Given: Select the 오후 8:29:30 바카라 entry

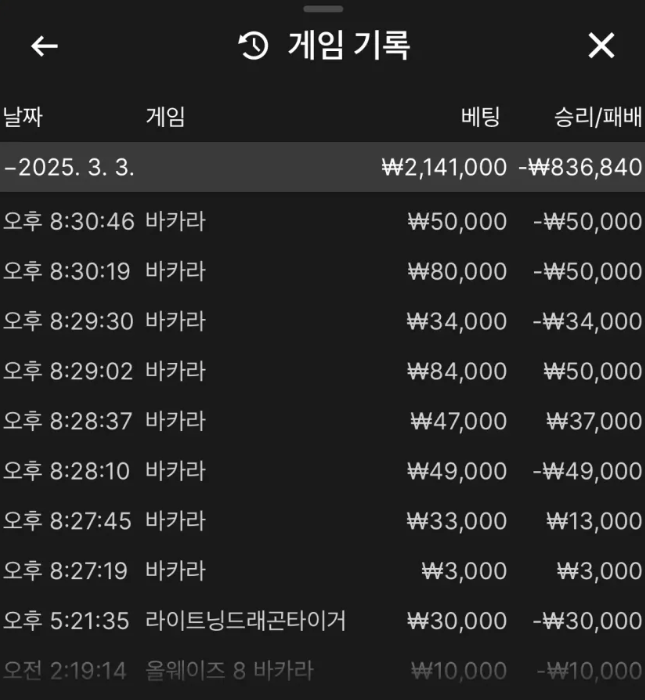Looking at the screenshot, I should click(322, 321).
